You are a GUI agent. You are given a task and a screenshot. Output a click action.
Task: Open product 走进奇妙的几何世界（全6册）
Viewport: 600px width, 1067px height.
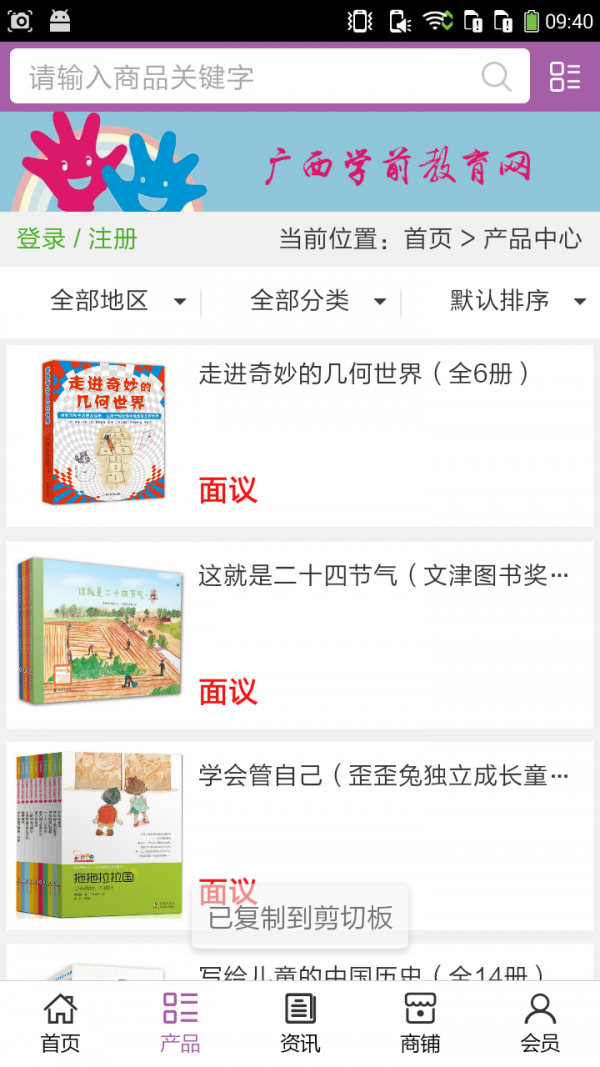[x=300, y=436]
